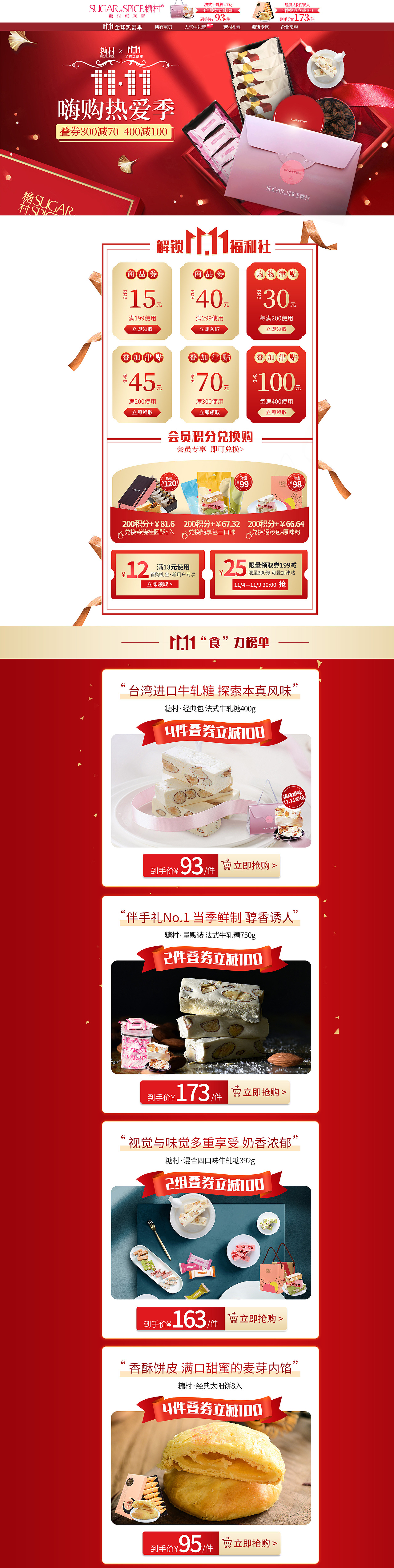The image size is (394, 1568).
Task: Claim the 40元 满299 product coupon
Action: pyautogui.click(x=210, y=329)
